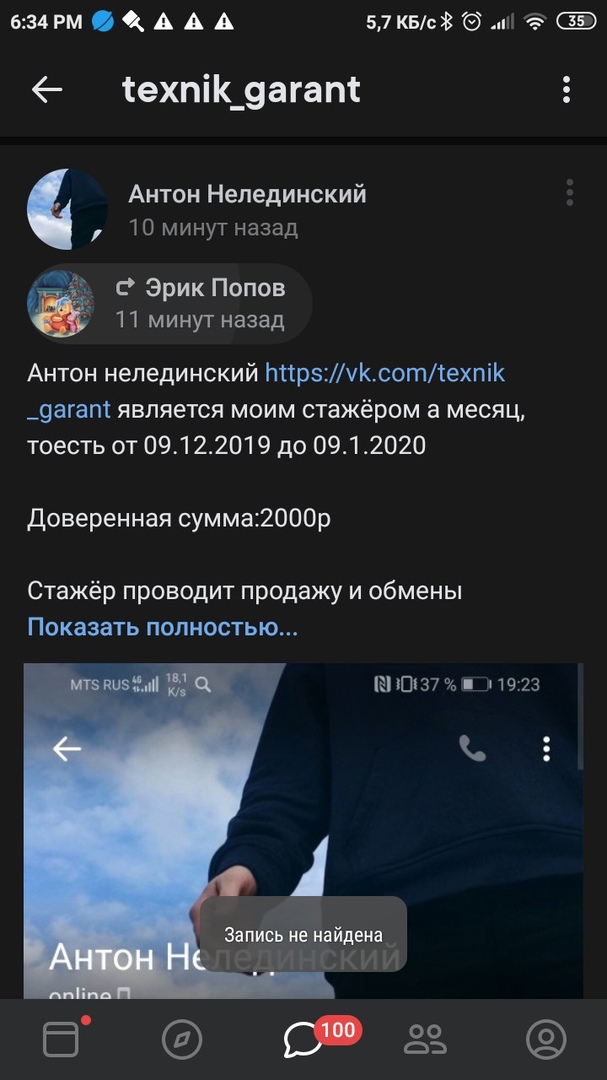
Task: Go back from texnik_garant page
Action: pos(47,90)
